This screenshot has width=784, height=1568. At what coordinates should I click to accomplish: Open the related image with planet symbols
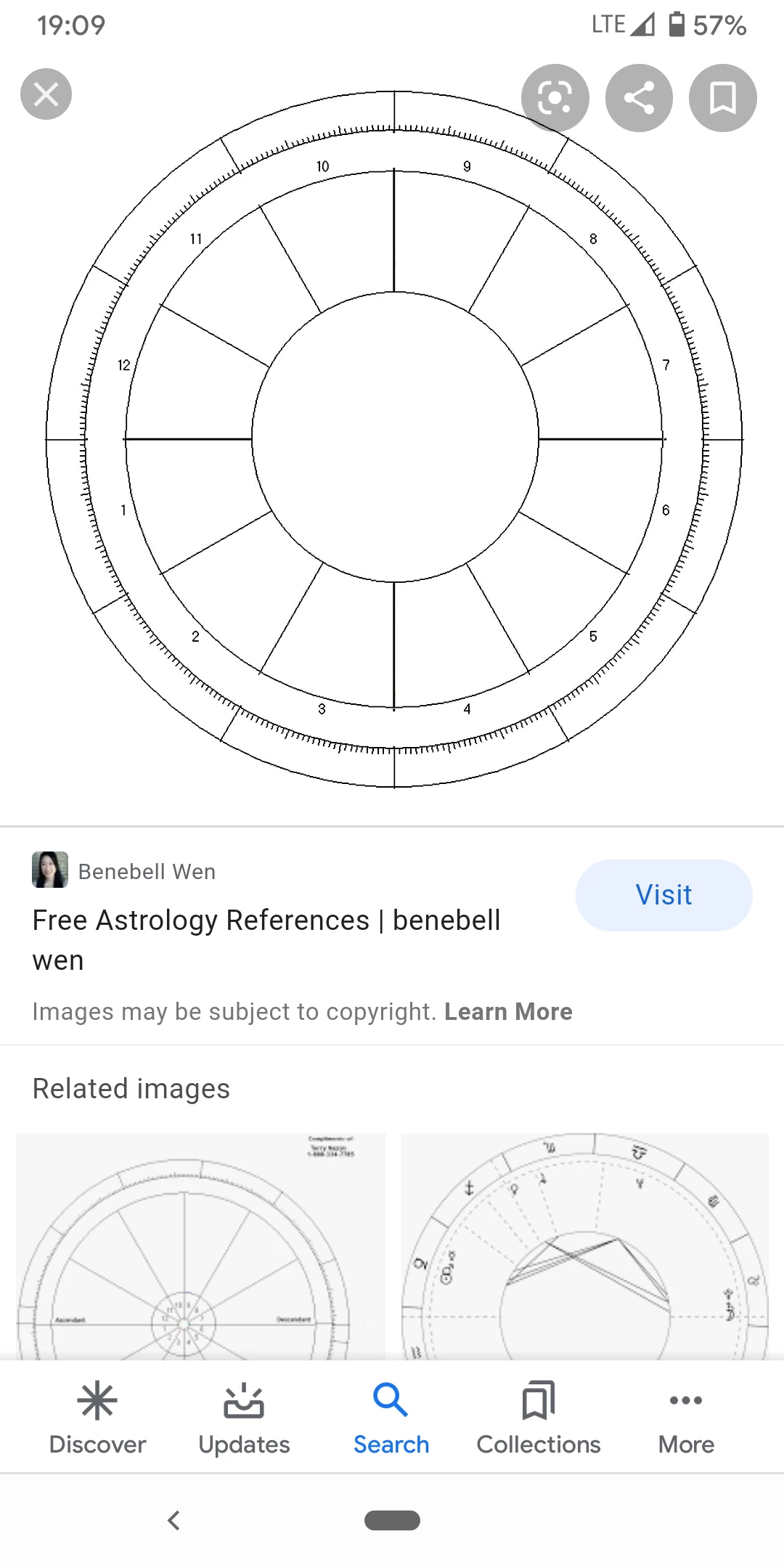click(x=584, y=1246)
